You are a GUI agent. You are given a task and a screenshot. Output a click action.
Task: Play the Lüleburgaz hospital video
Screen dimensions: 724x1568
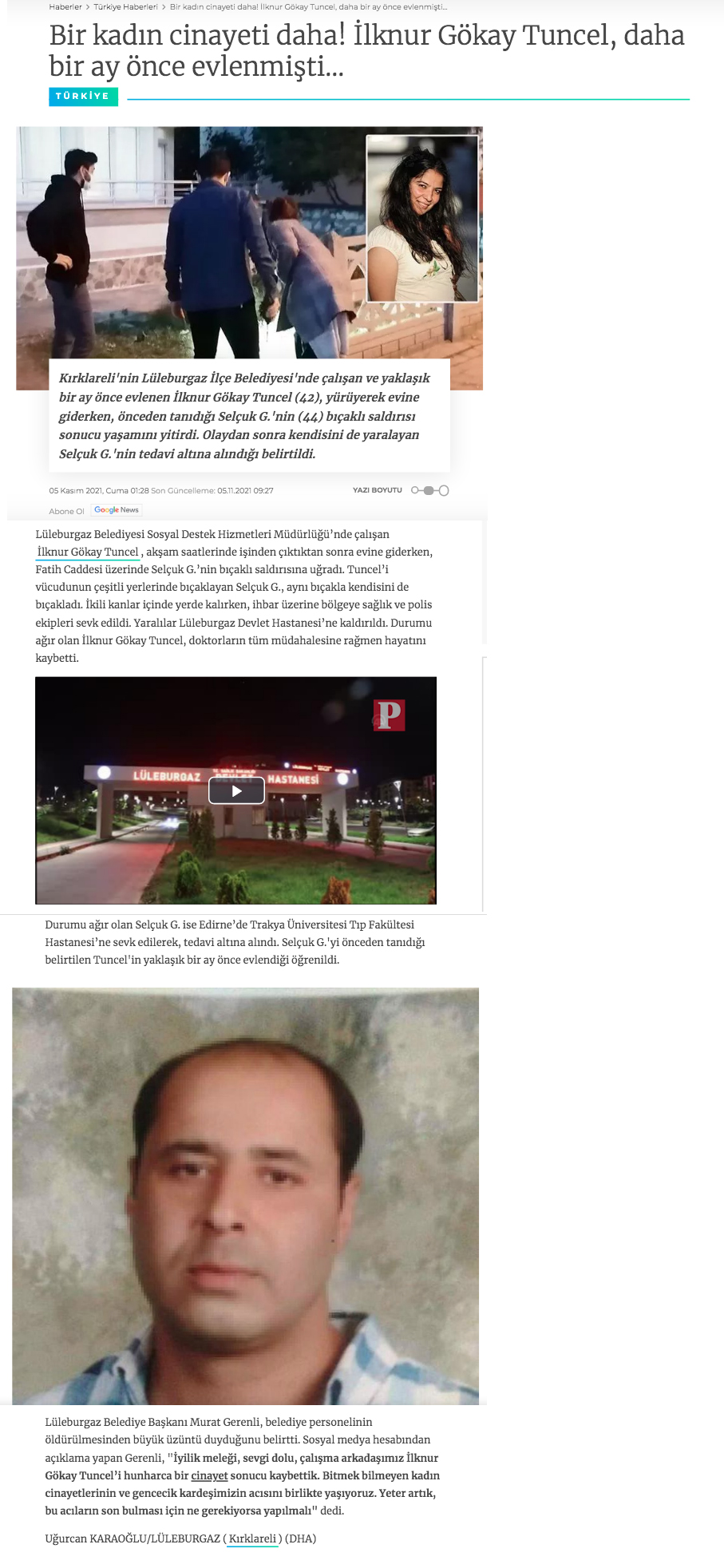[236, 790]
